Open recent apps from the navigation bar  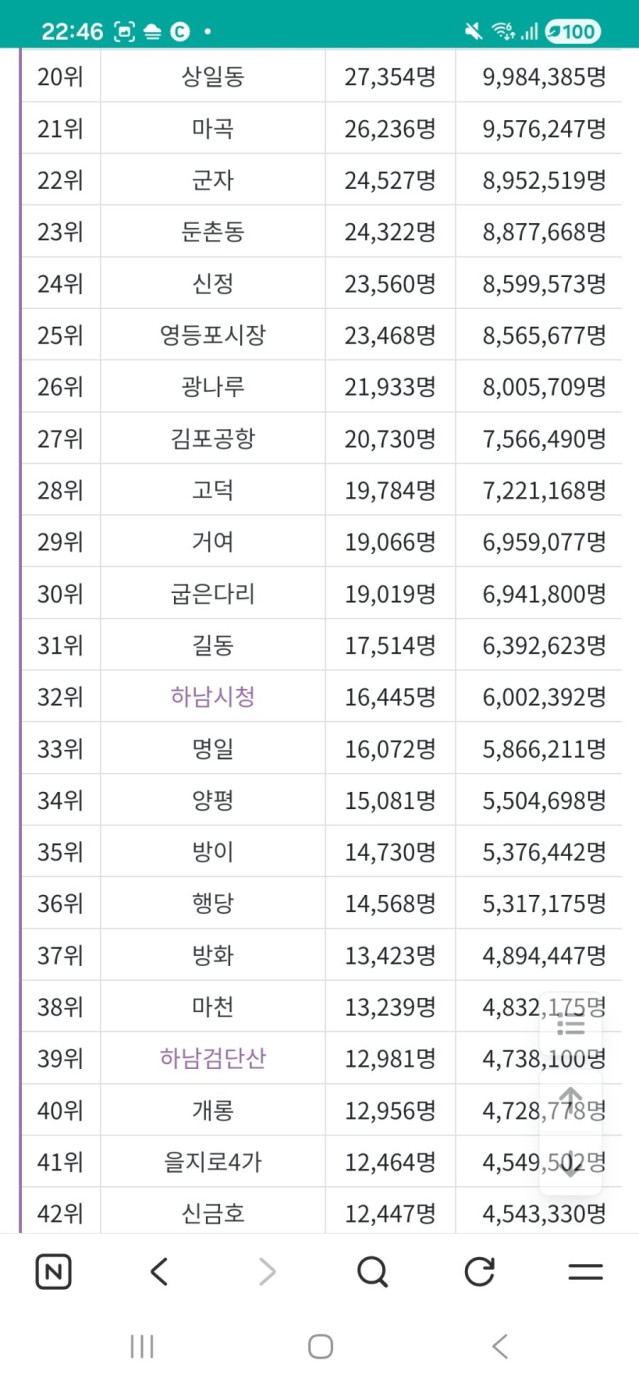(142, 1346)
